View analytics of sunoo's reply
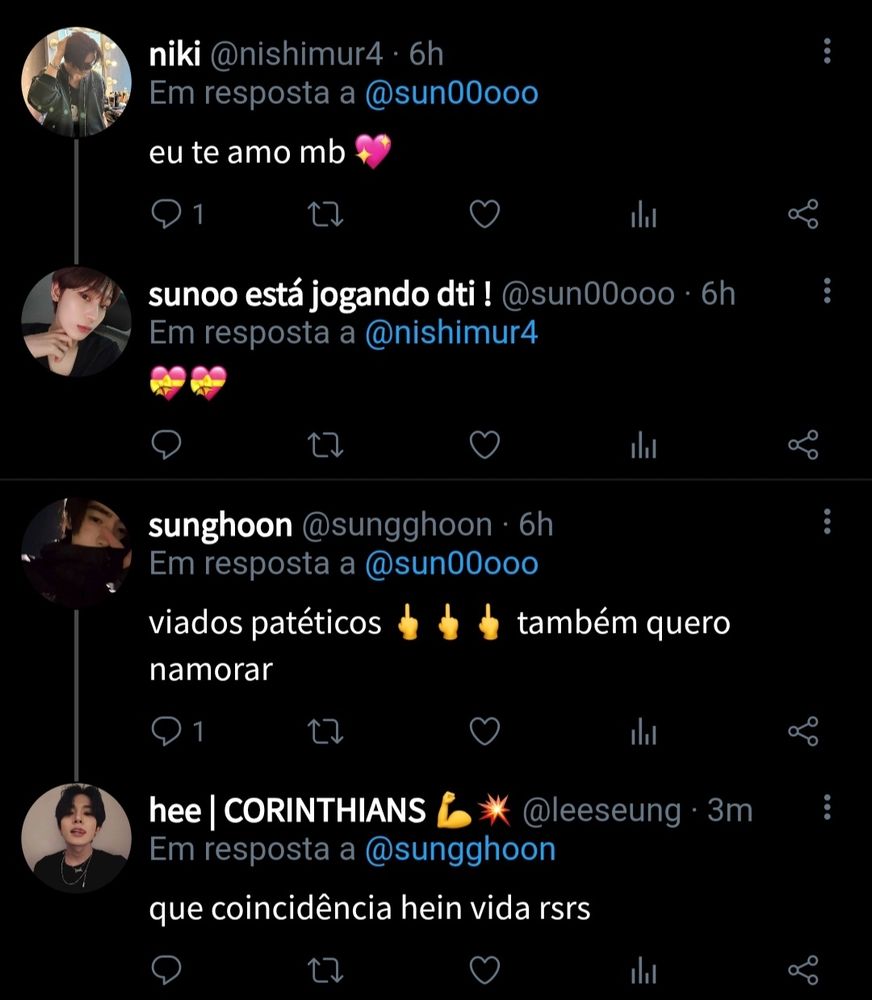 pyautogui.click(x=643, y=445)
